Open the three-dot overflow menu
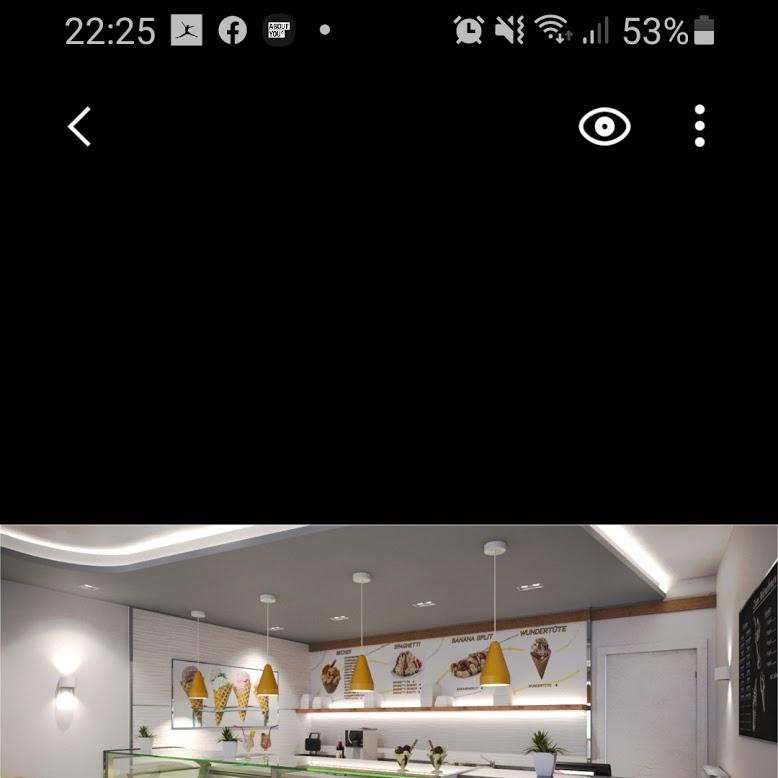Image resolution: width=778 pixels, height=778 pixels. pyautogui.click(x=699, y=127)
